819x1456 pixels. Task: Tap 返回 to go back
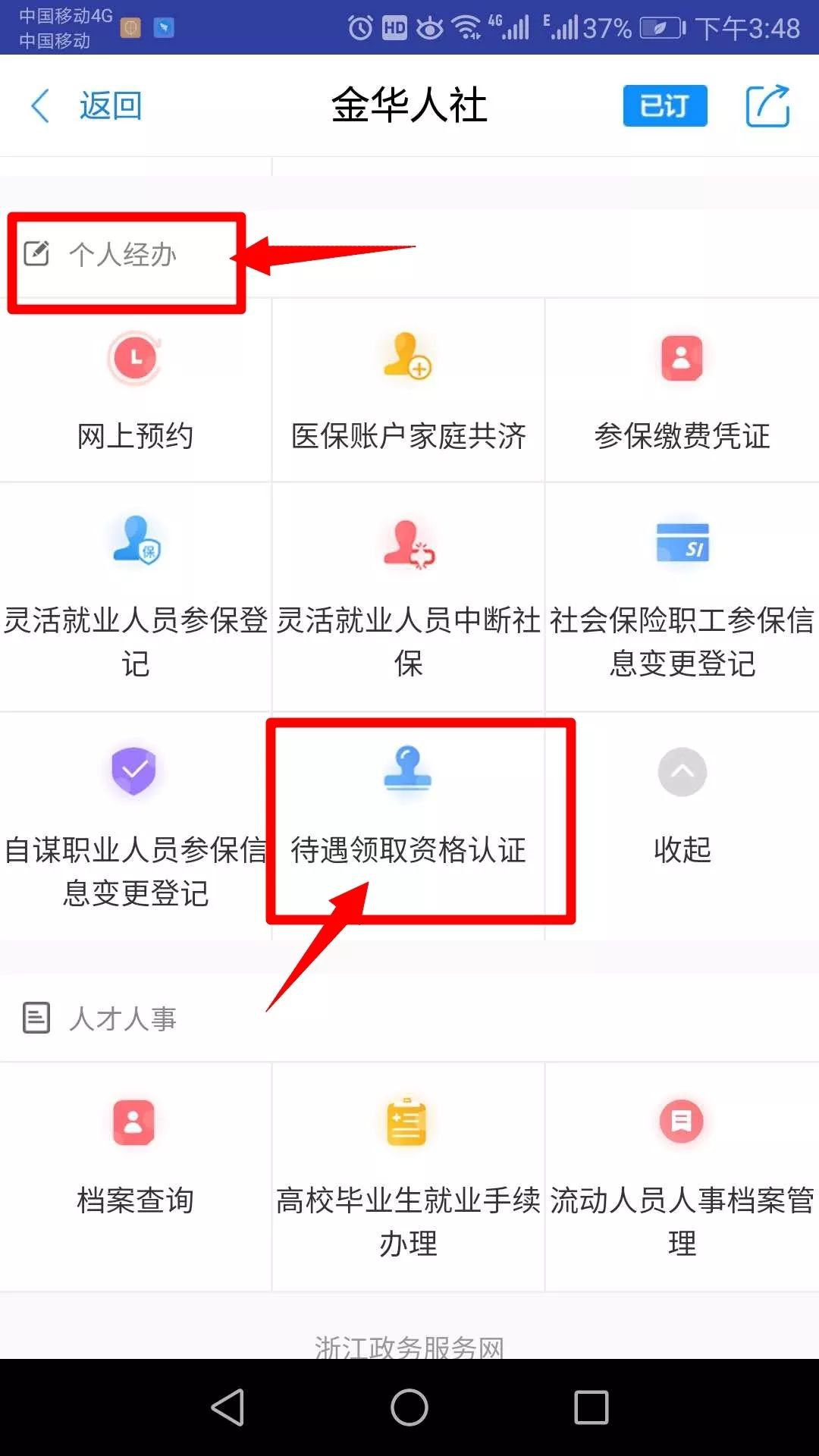pyautogui.click(x=87, y=105)
